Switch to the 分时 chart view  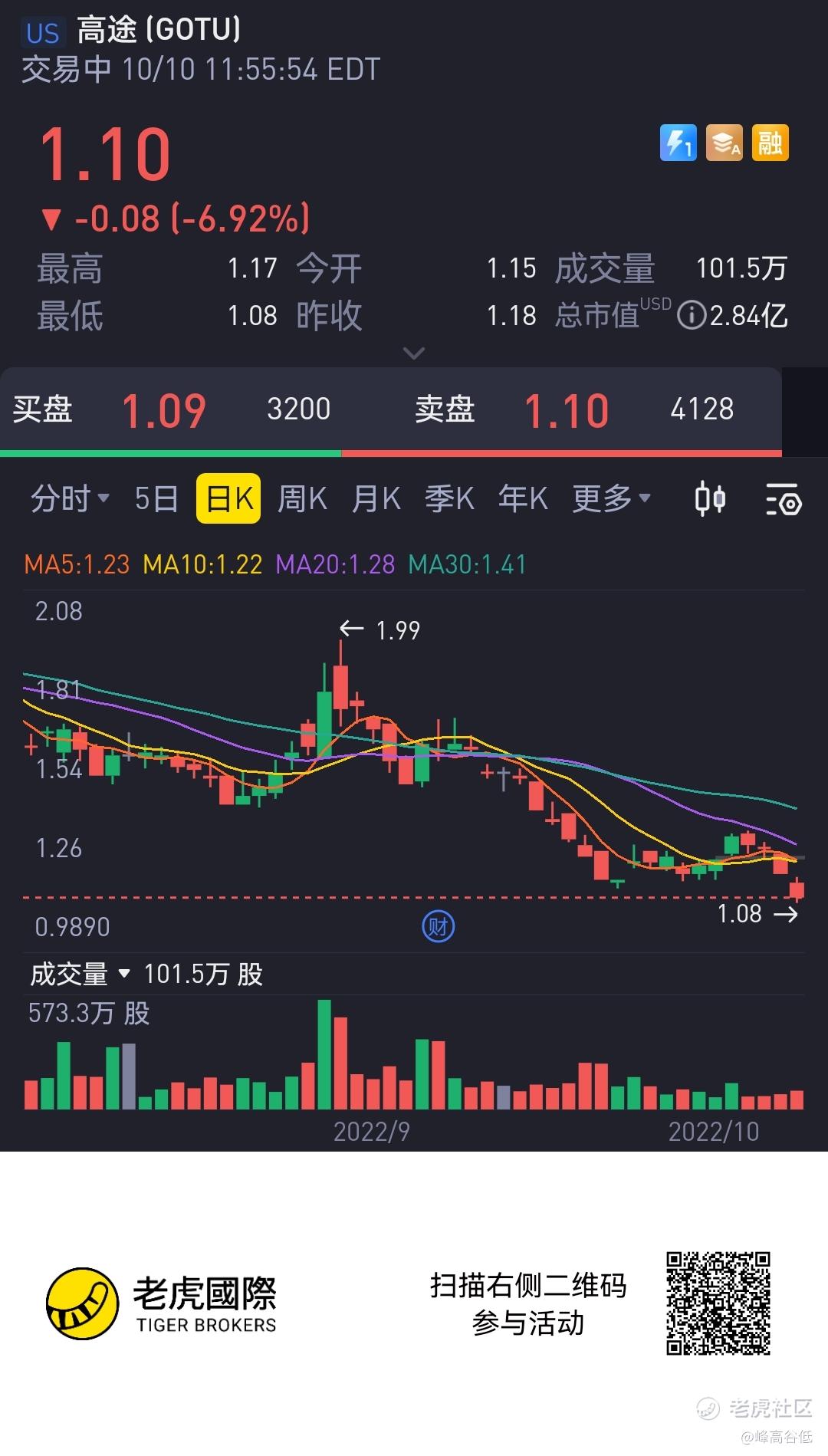coord(70,499)
